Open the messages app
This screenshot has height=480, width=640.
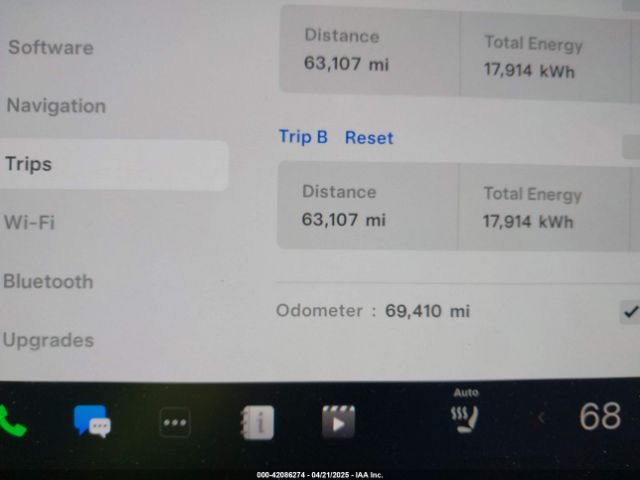[x=93, y=421]
